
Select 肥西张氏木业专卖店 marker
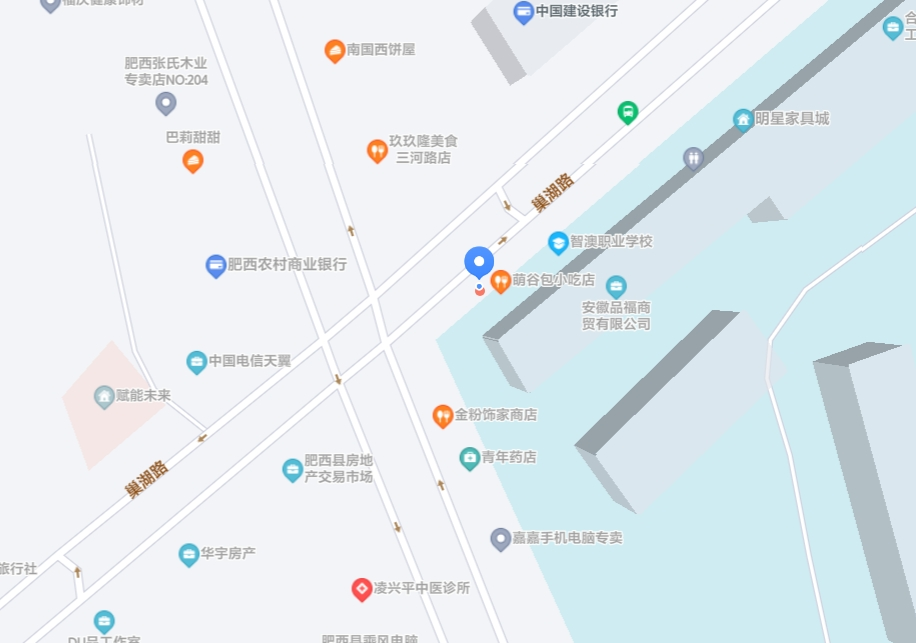point(166,103)
